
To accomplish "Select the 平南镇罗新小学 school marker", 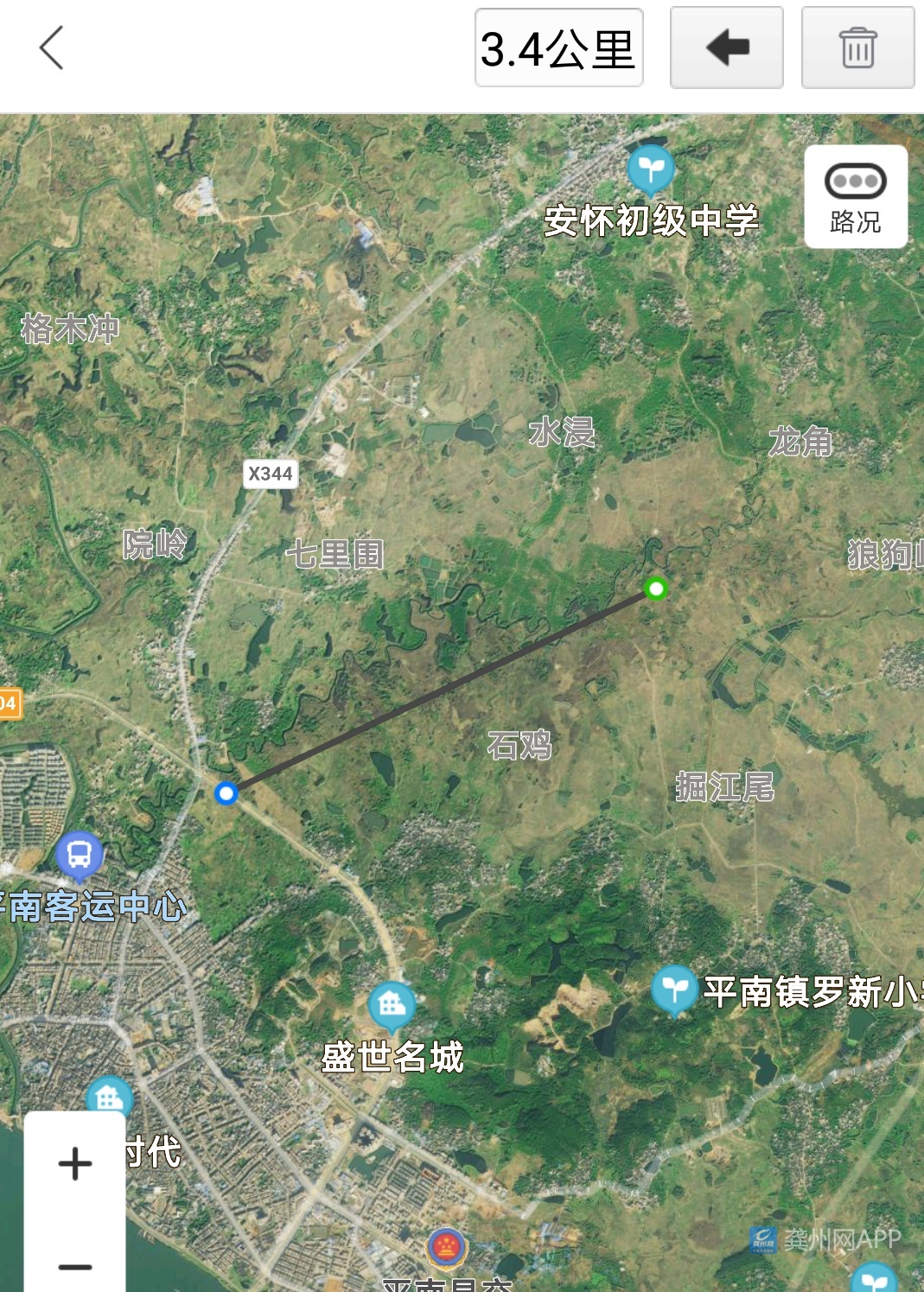I will pos(674,988).
